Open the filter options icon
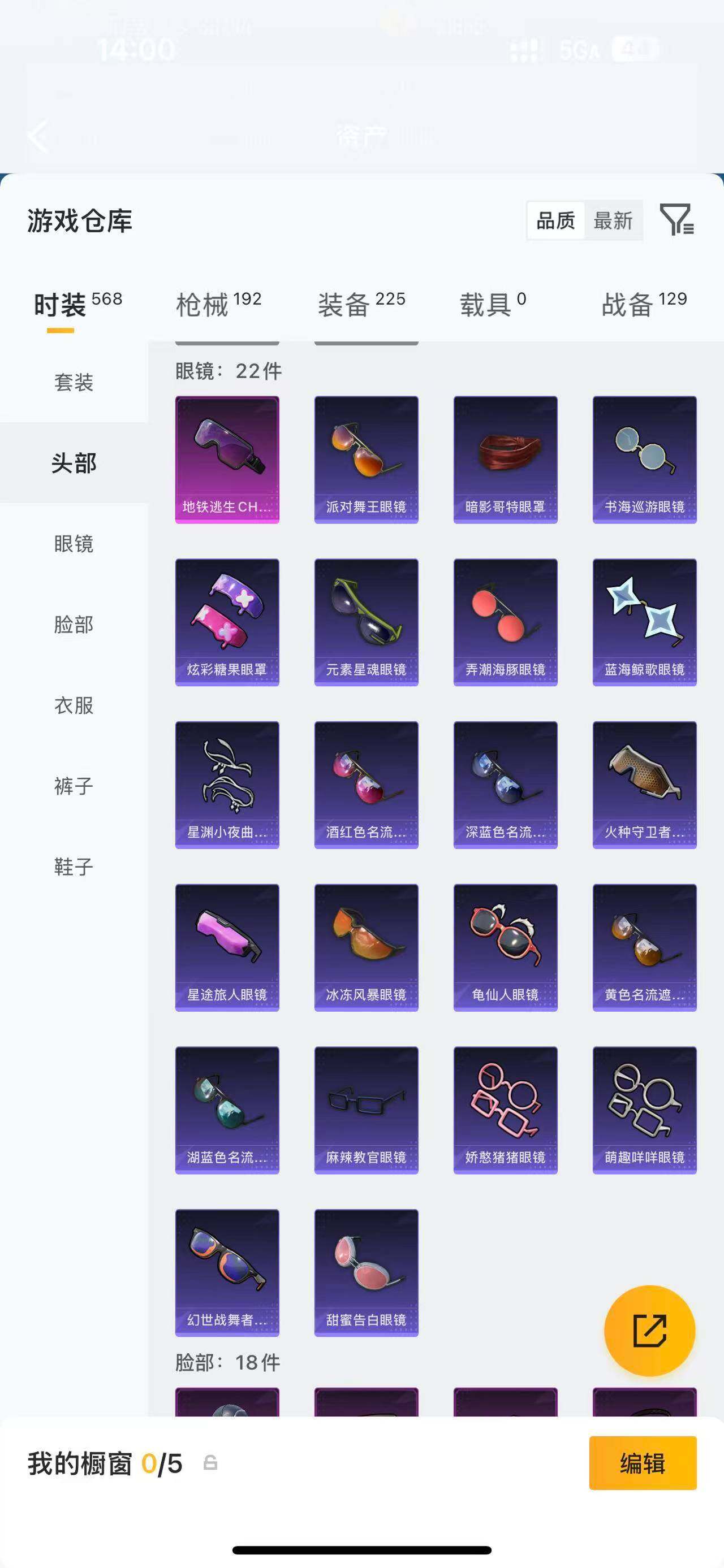Screen dimensions: 724x1568 pyautogui.click(x=678, y=222)
